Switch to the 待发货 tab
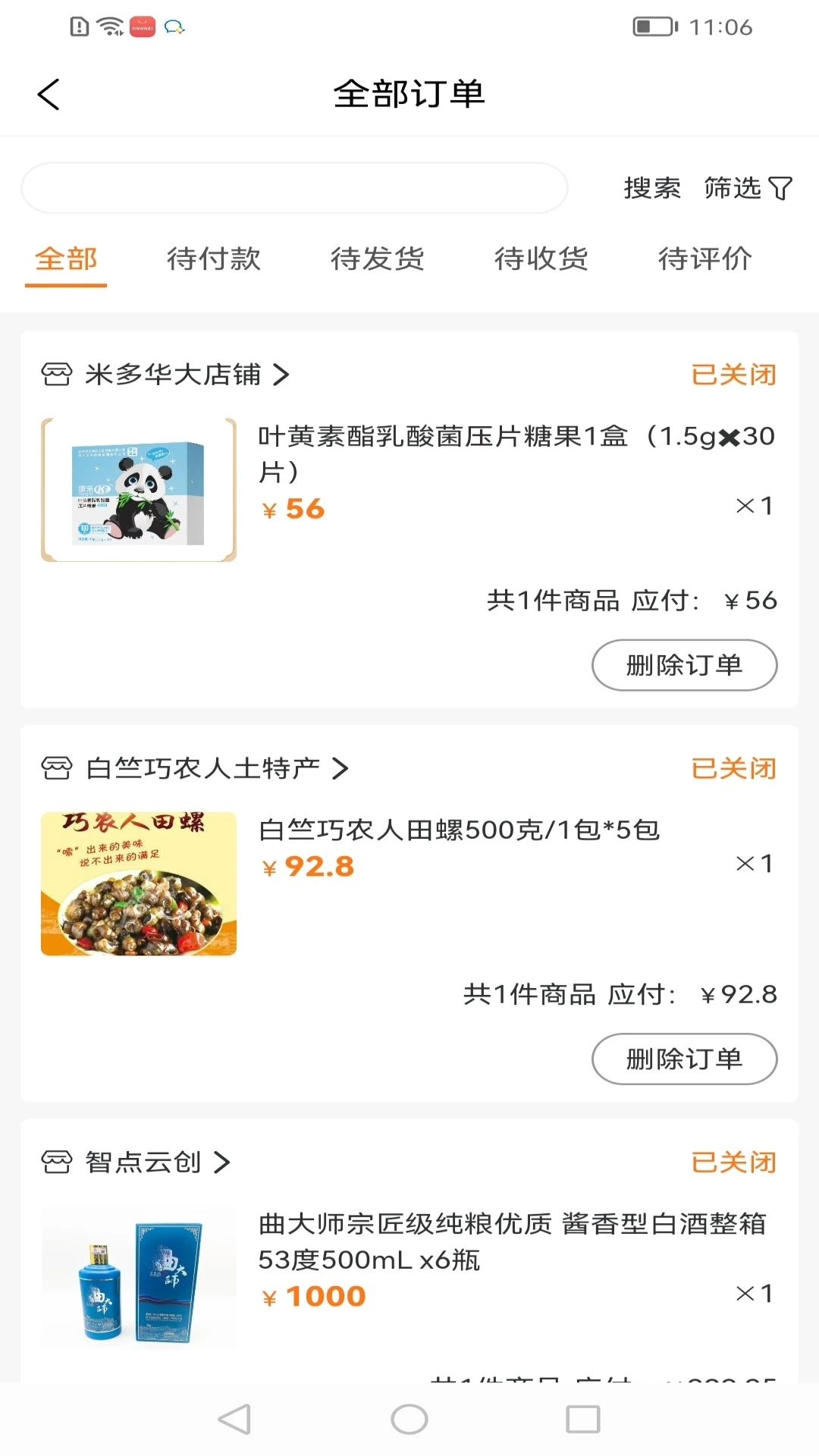The height and width of the screenshot is (1456, 819). click(x=378, y=259)
